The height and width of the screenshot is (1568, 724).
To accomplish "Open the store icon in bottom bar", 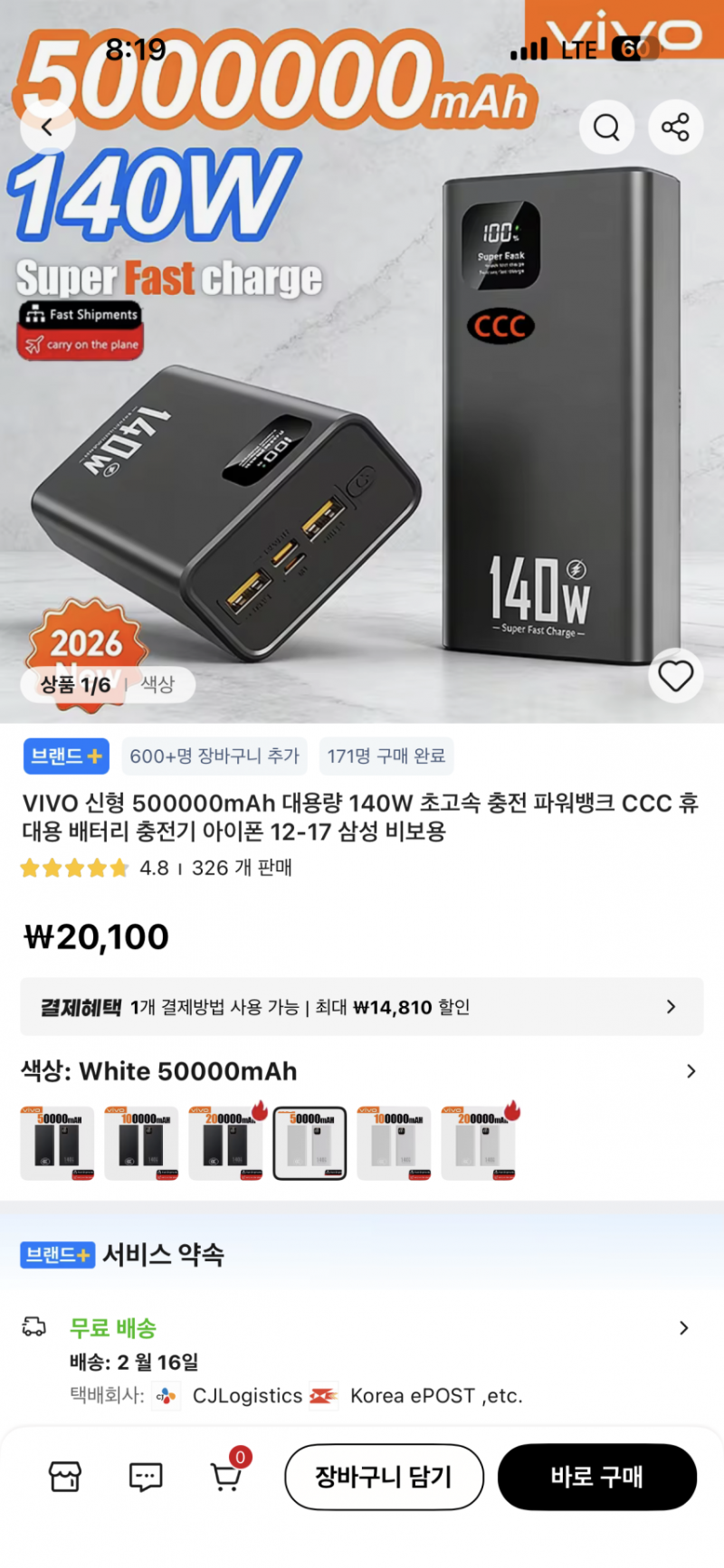I will click(63, 1477).
